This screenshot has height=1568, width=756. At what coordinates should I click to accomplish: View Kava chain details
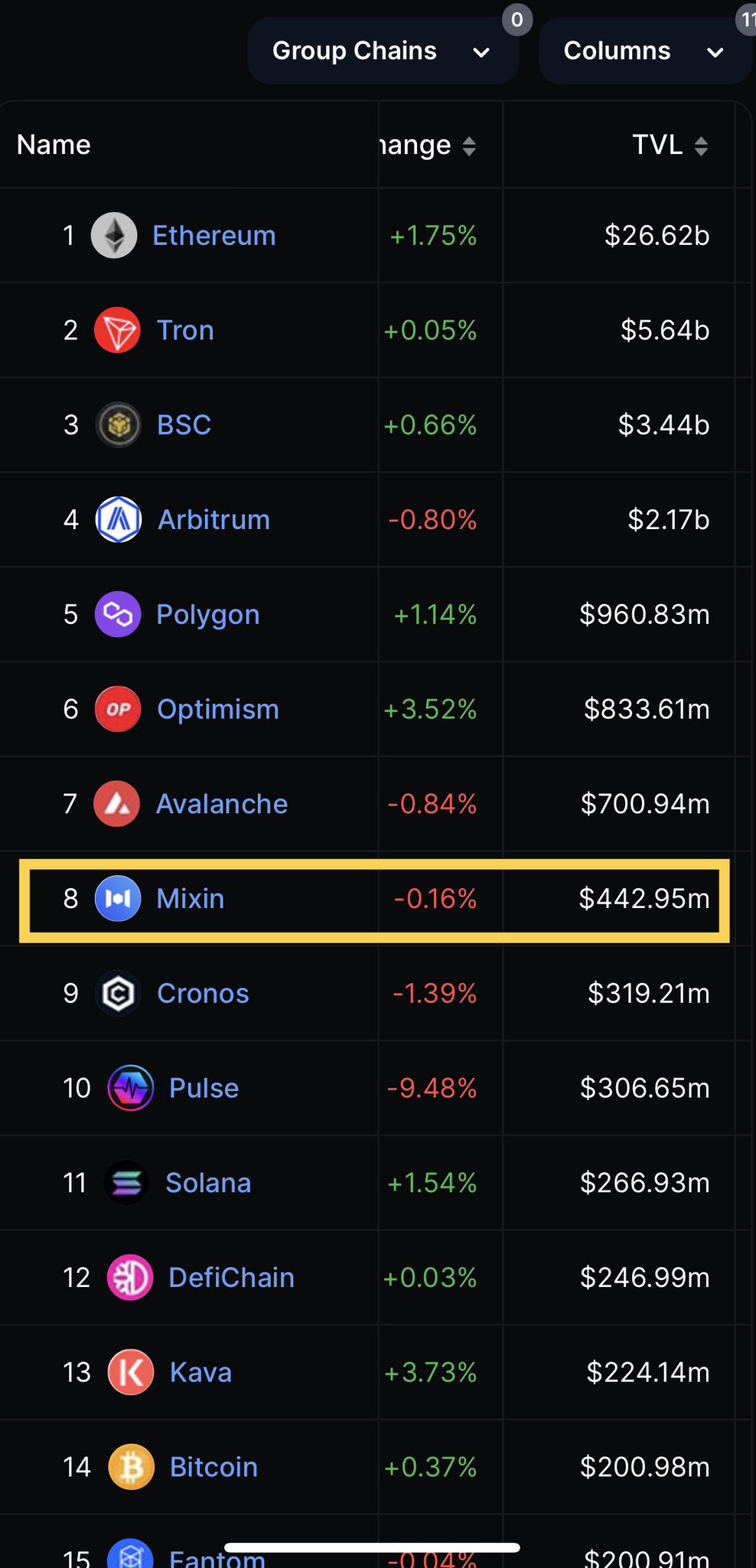(x=200, y=1373)
